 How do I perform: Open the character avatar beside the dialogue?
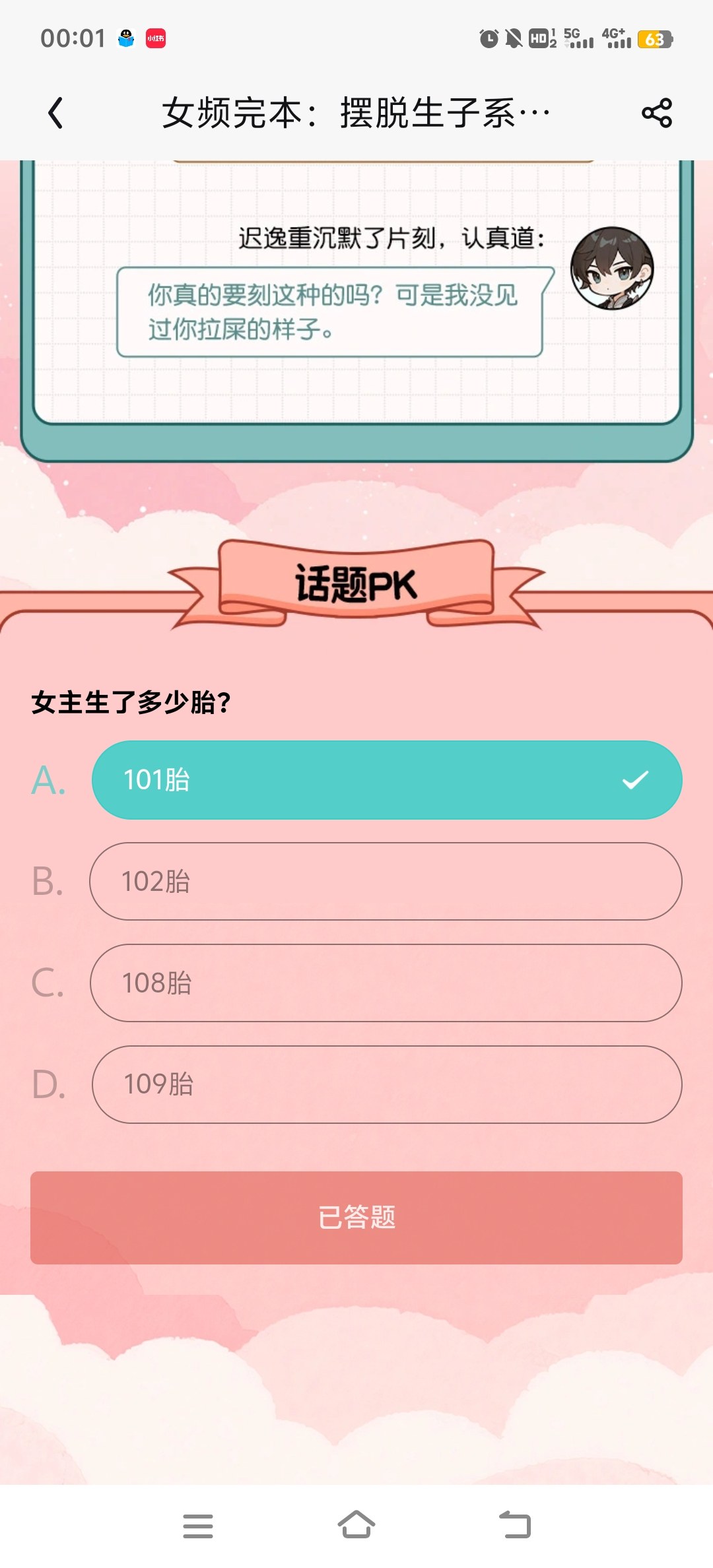pos(612,268)
